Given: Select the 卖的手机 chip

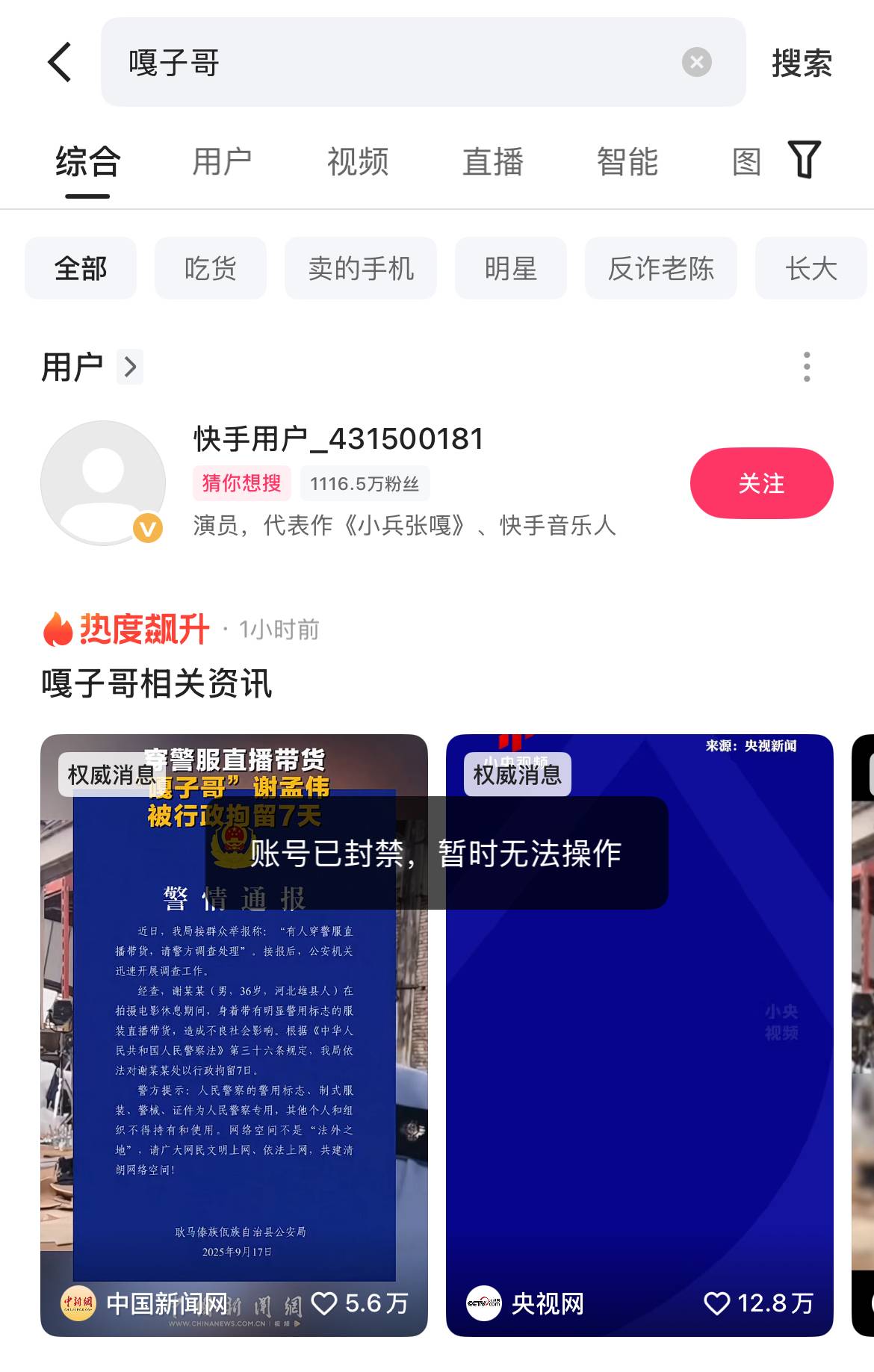Looking at the screenshot, I should (x=360, y=269).
